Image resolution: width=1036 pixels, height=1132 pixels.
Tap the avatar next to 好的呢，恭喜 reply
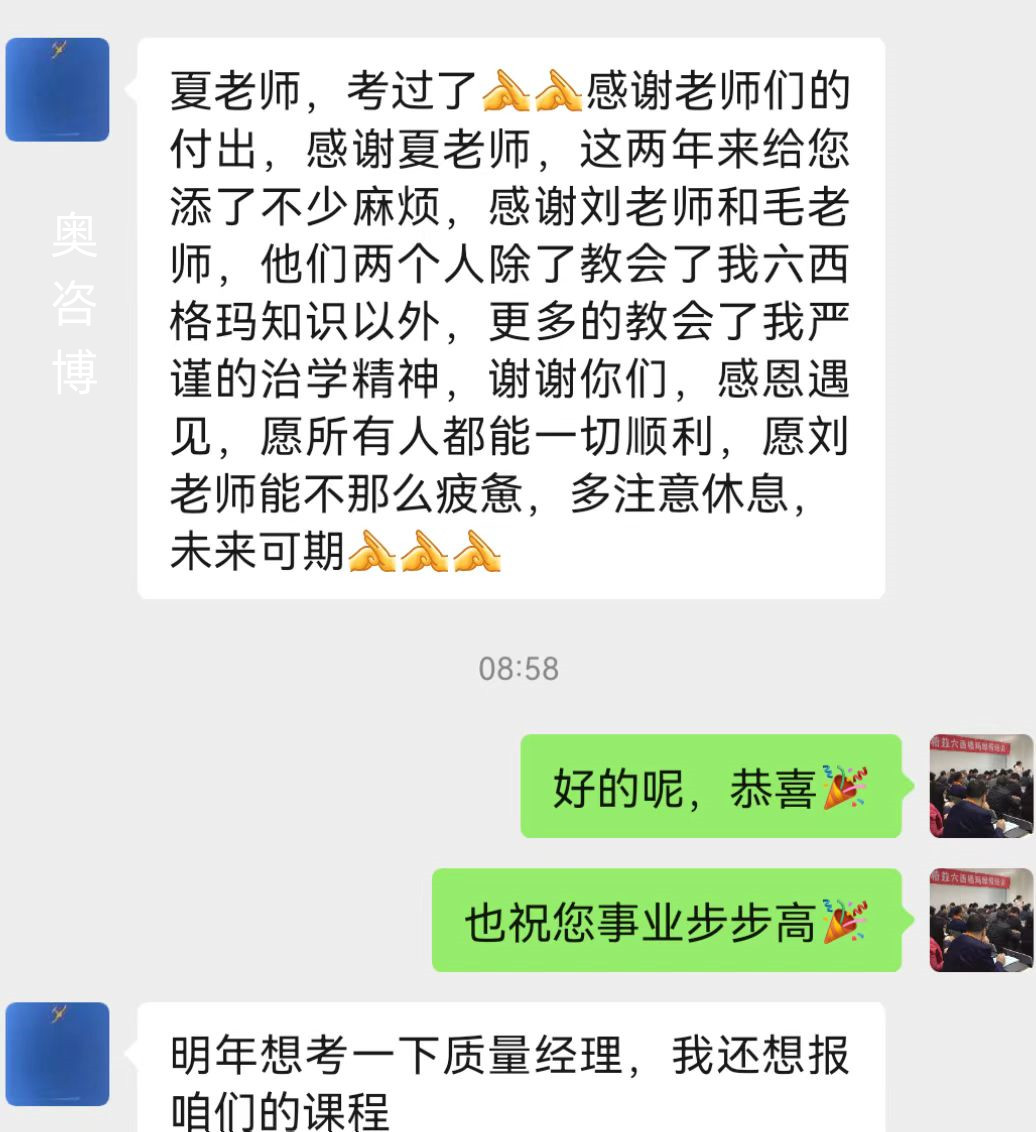click(981, 786)
